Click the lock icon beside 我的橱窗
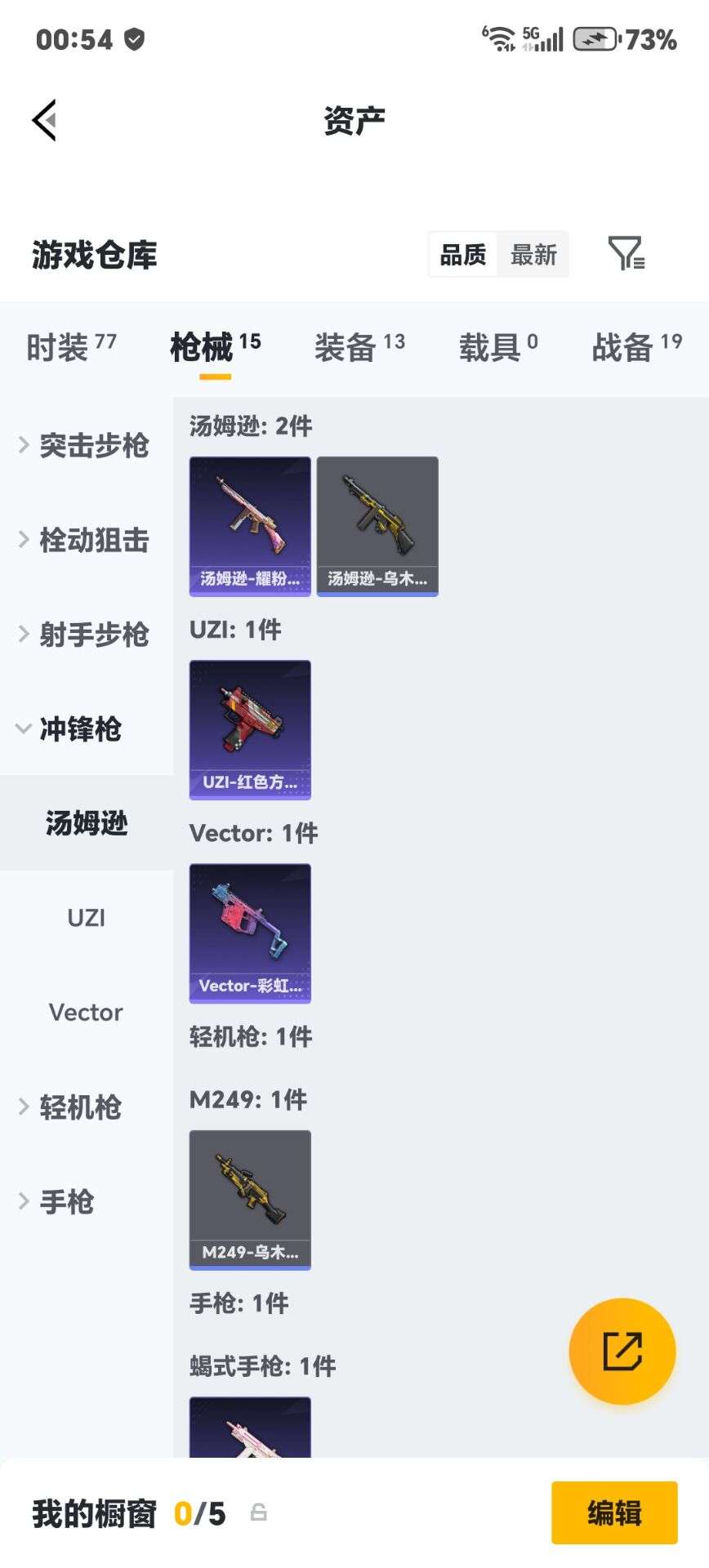709x1568 pixels. 259,1513
